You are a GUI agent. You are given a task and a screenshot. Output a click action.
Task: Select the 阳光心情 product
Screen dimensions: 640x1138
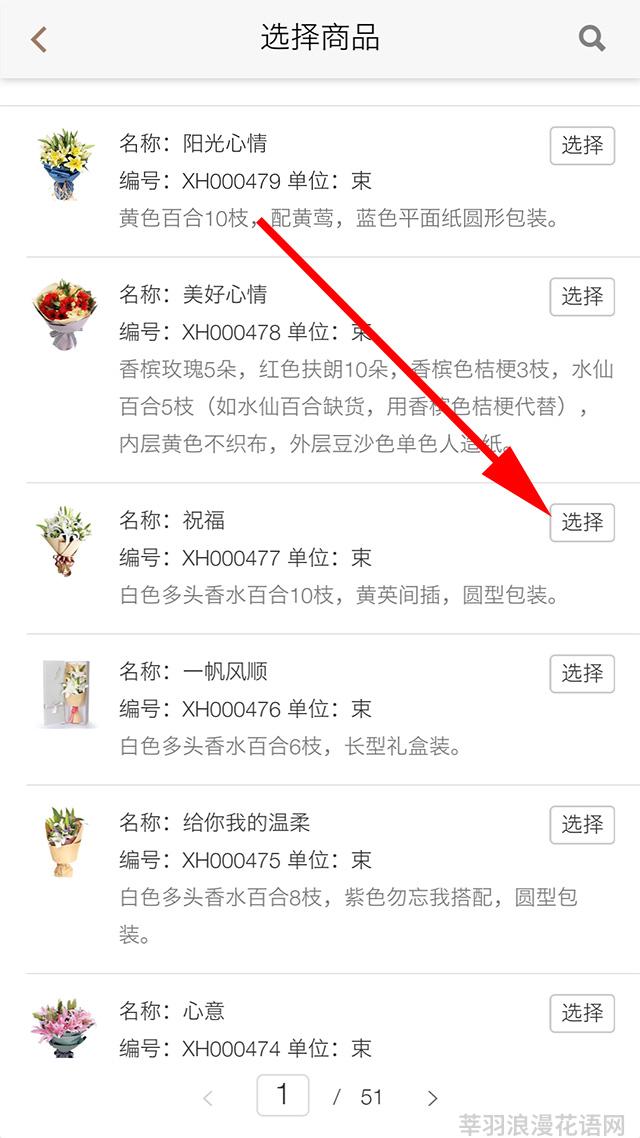(x=582, y=145)
